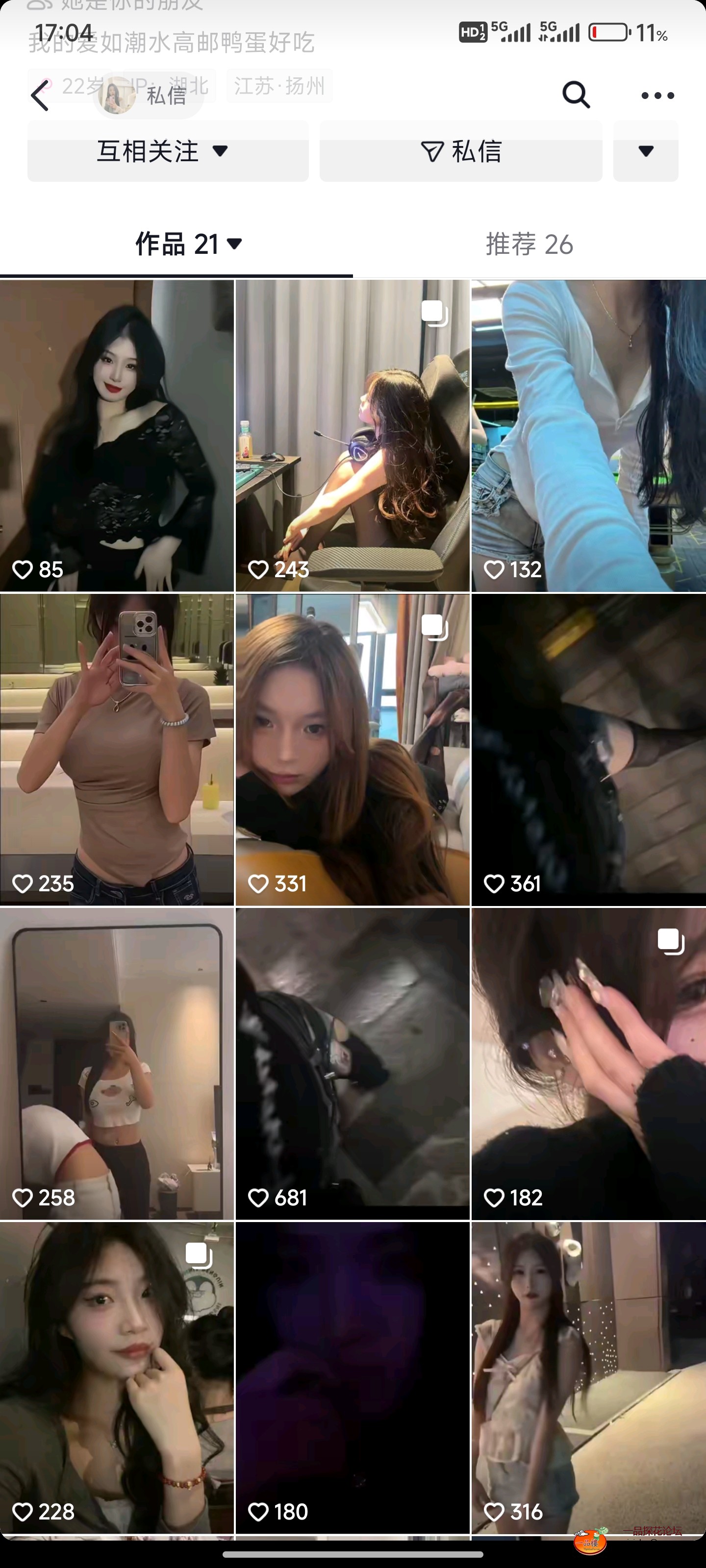706x1568 pixels.
Task: Switch to the 推荐 26 tab
Action: coord(529,245)
